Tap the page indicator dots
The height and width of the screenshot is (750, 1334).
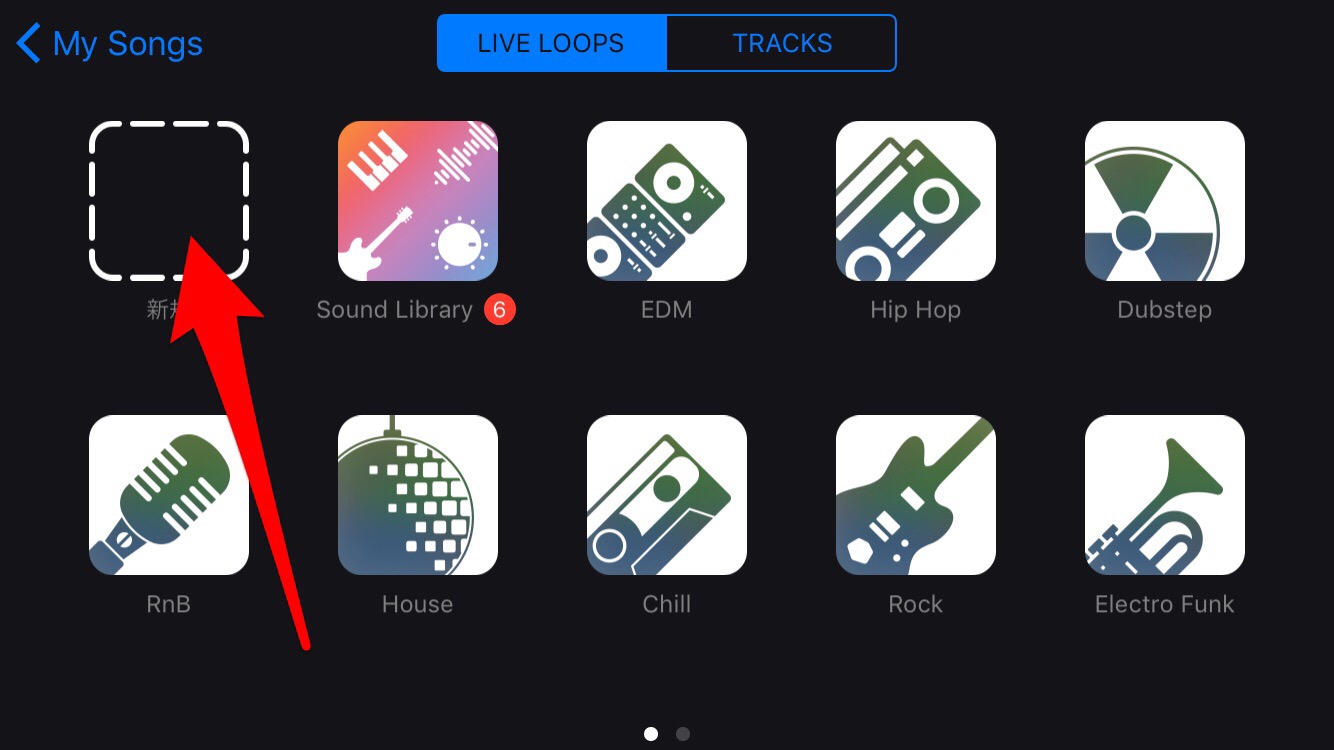pos(667,734)
